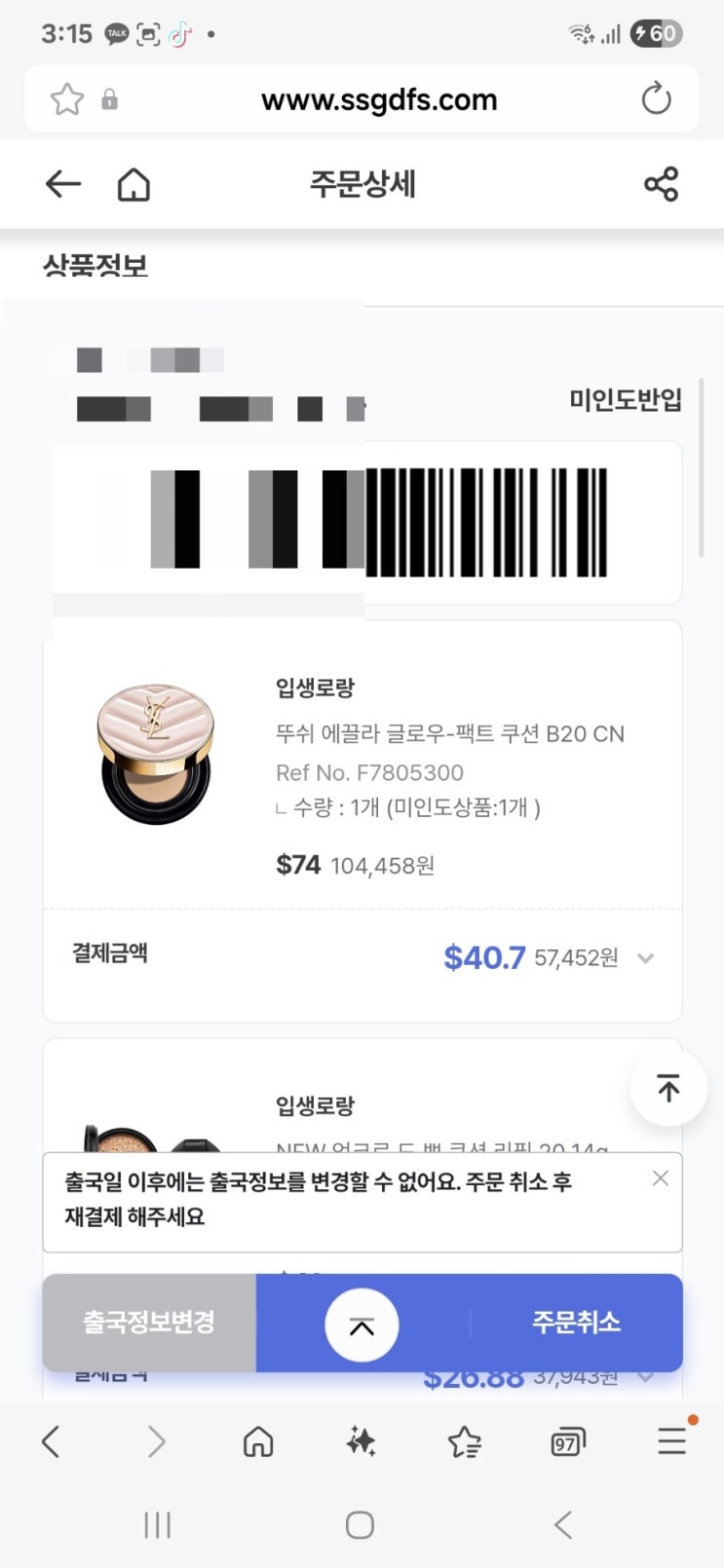This screenshot has width=724, height=1568.
Task: Tap the round chevron-up button
Action: 362,1325
